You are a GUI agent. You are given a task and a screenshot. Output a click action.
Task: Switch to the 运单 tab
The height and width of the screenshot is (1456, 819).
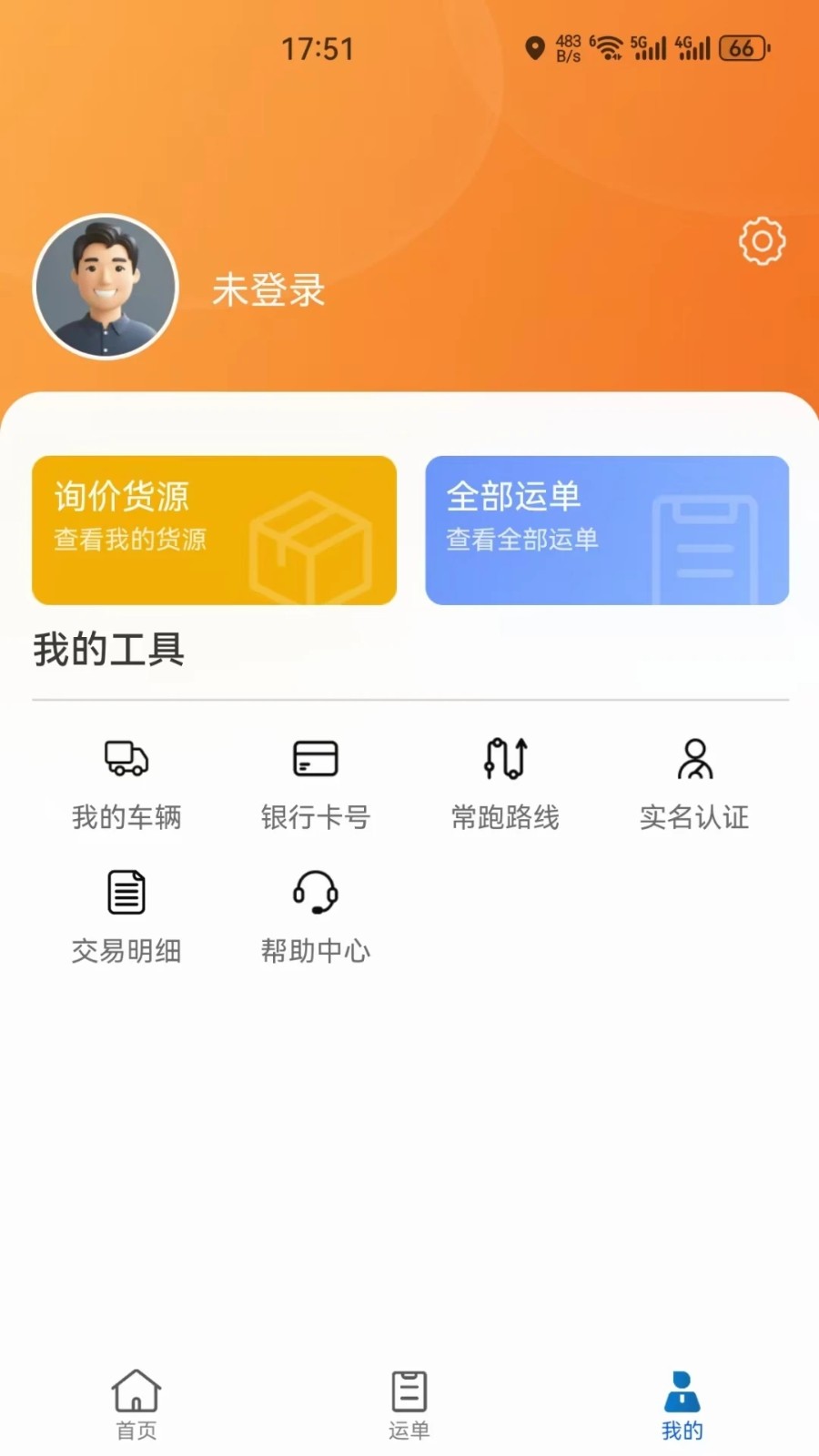[409, 1403]
